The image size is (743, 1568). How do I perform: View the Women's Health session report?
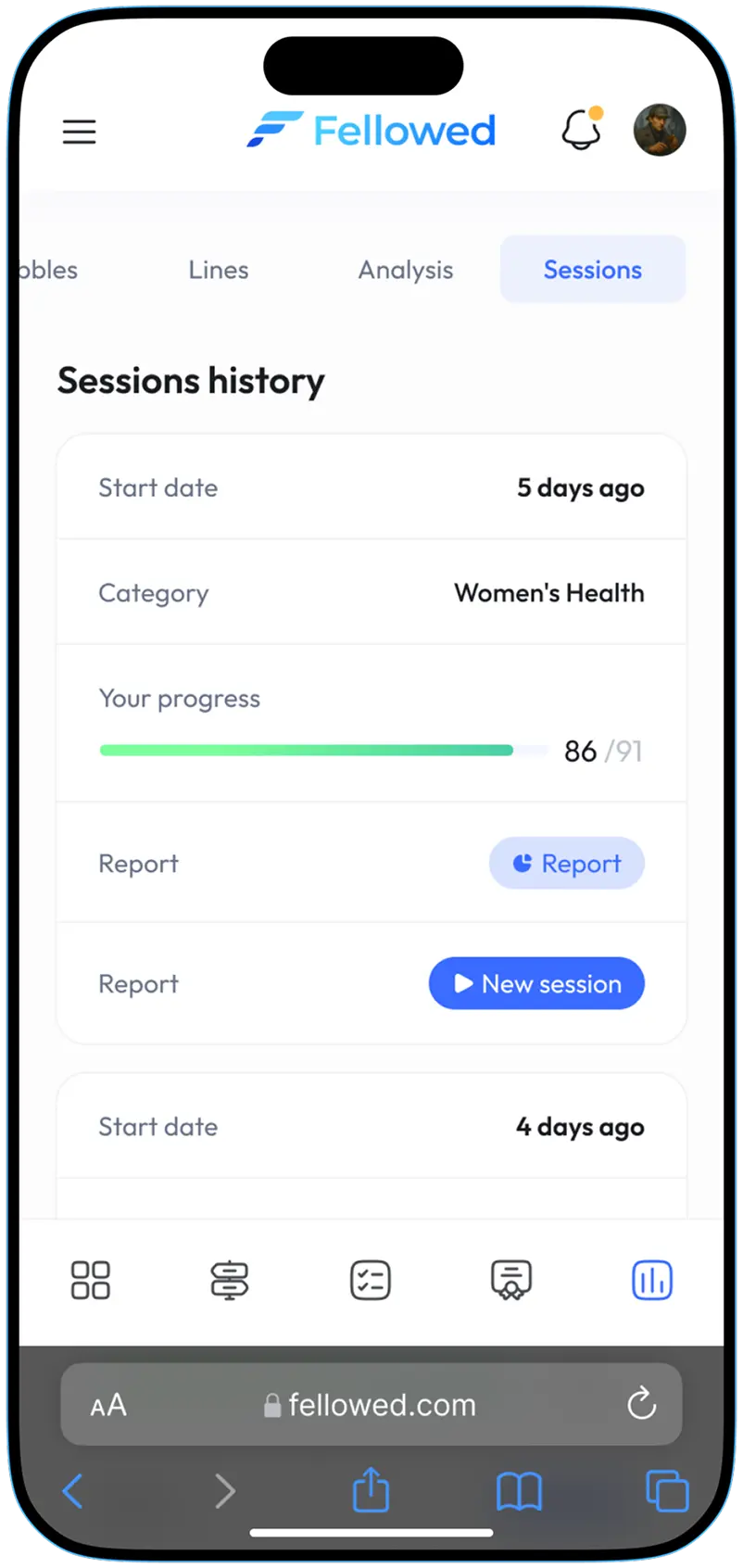(x=566, y=864)
